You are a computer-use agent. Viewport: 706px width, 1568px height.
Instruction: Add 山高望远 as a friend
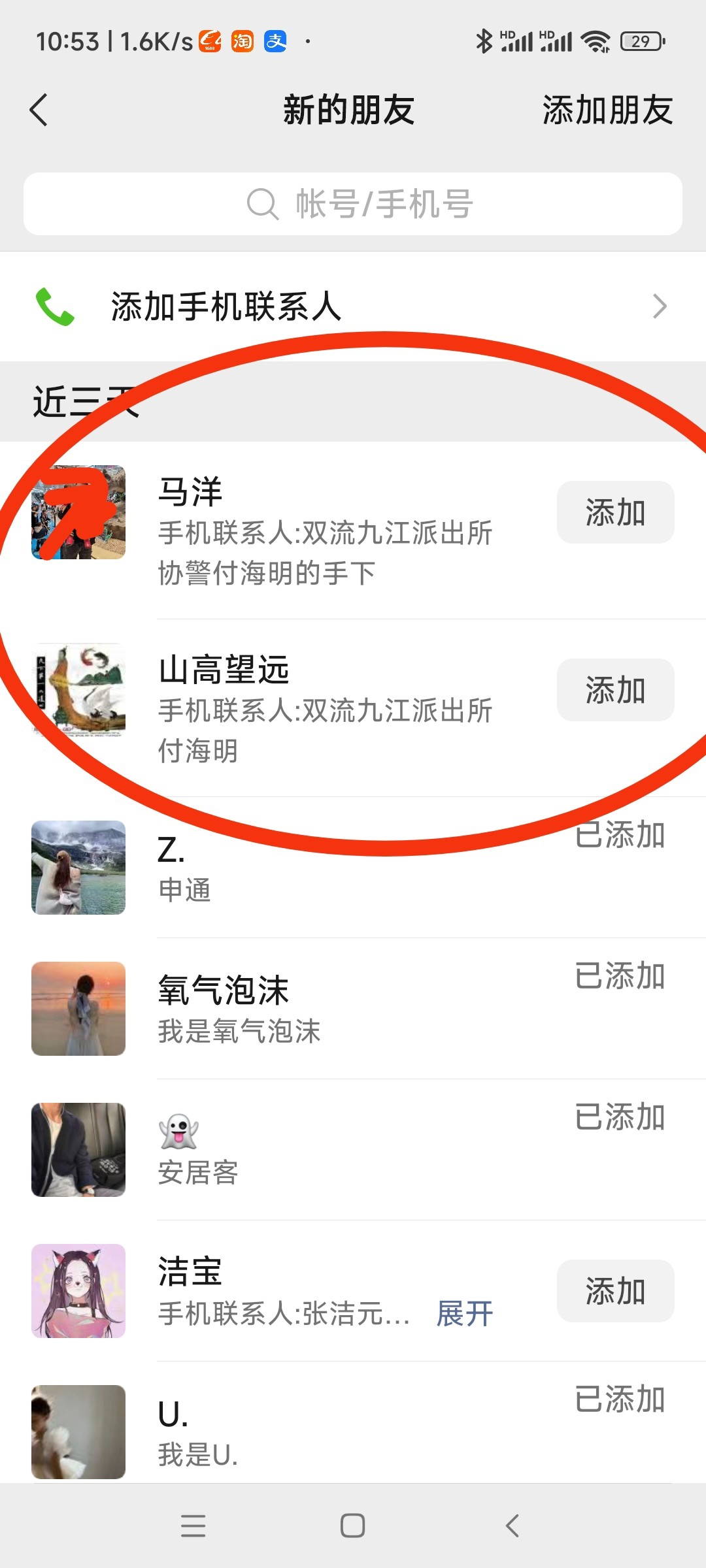point(615,690)
